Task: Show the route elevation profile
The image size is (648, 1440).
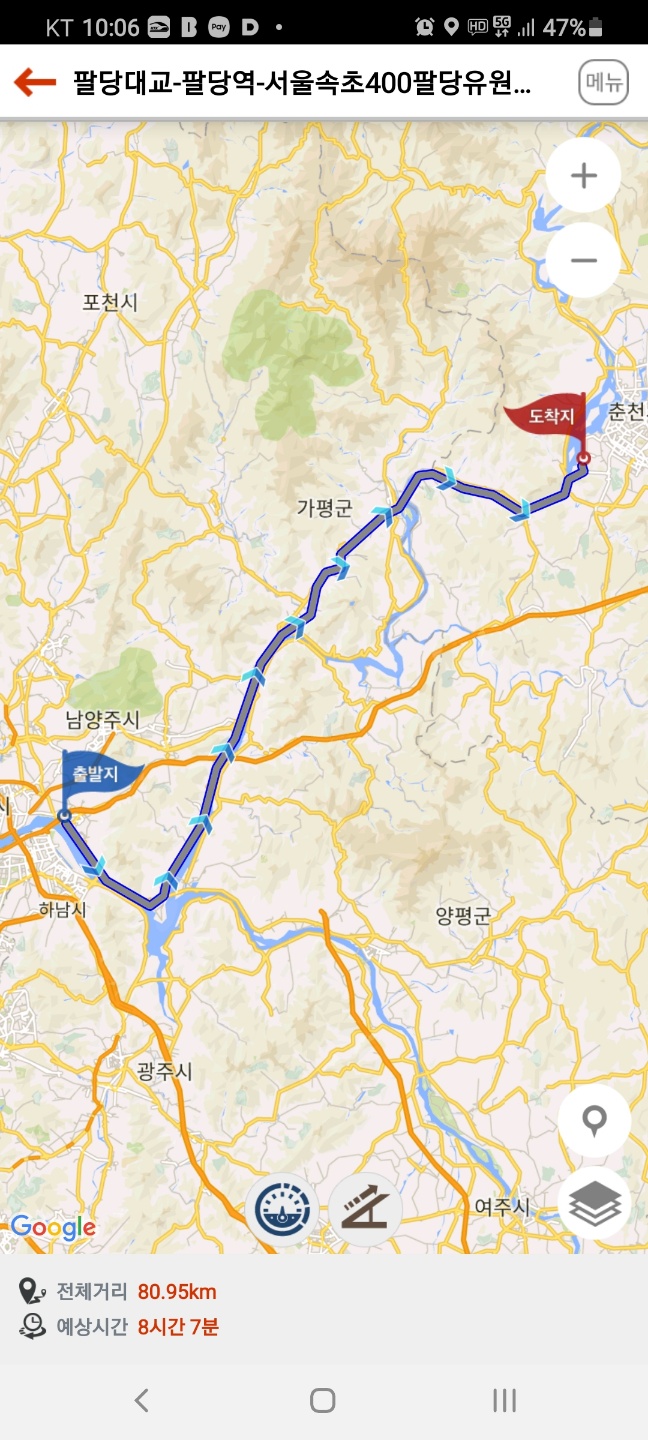Action: pos(365,1209)
